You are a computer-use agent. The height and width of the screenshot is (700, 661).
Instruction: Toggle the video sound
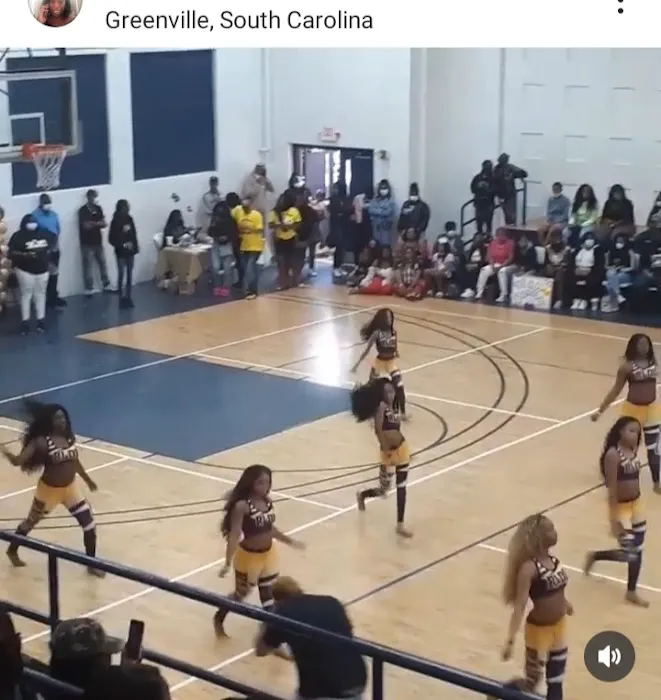point(609,656)
